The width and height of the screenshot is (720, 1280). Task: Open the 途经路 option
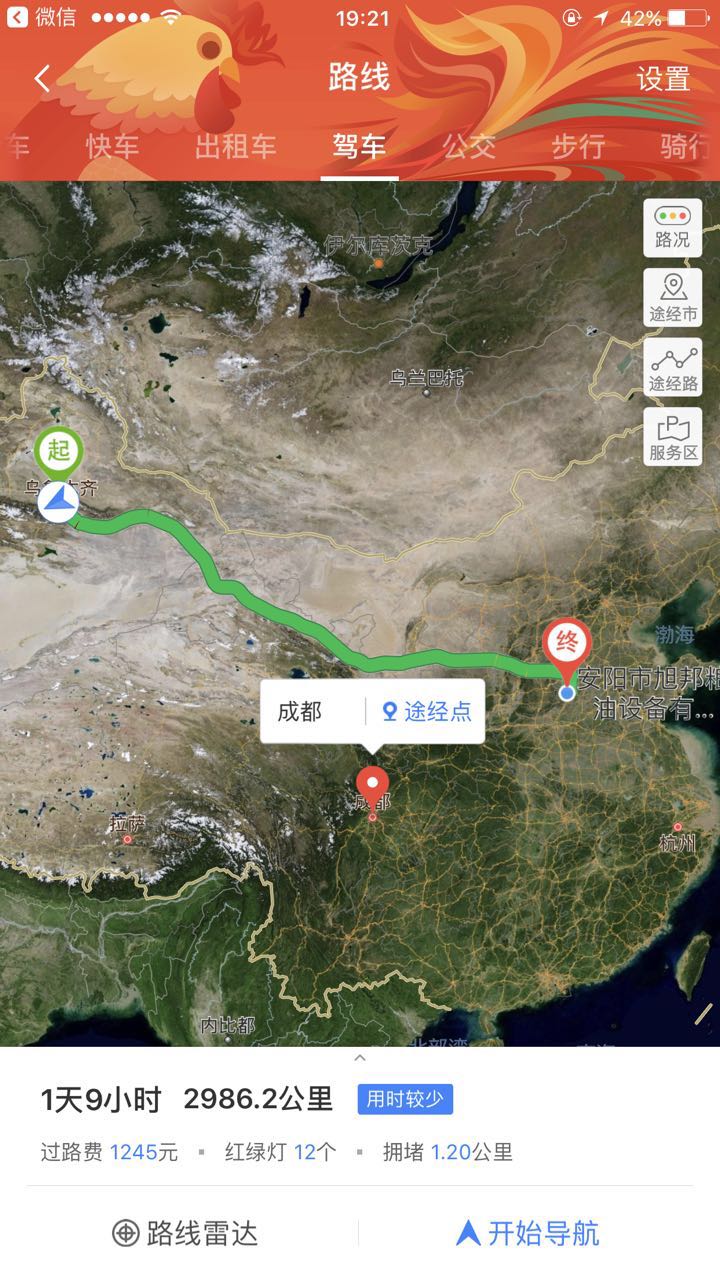click(x=672, y=367)
